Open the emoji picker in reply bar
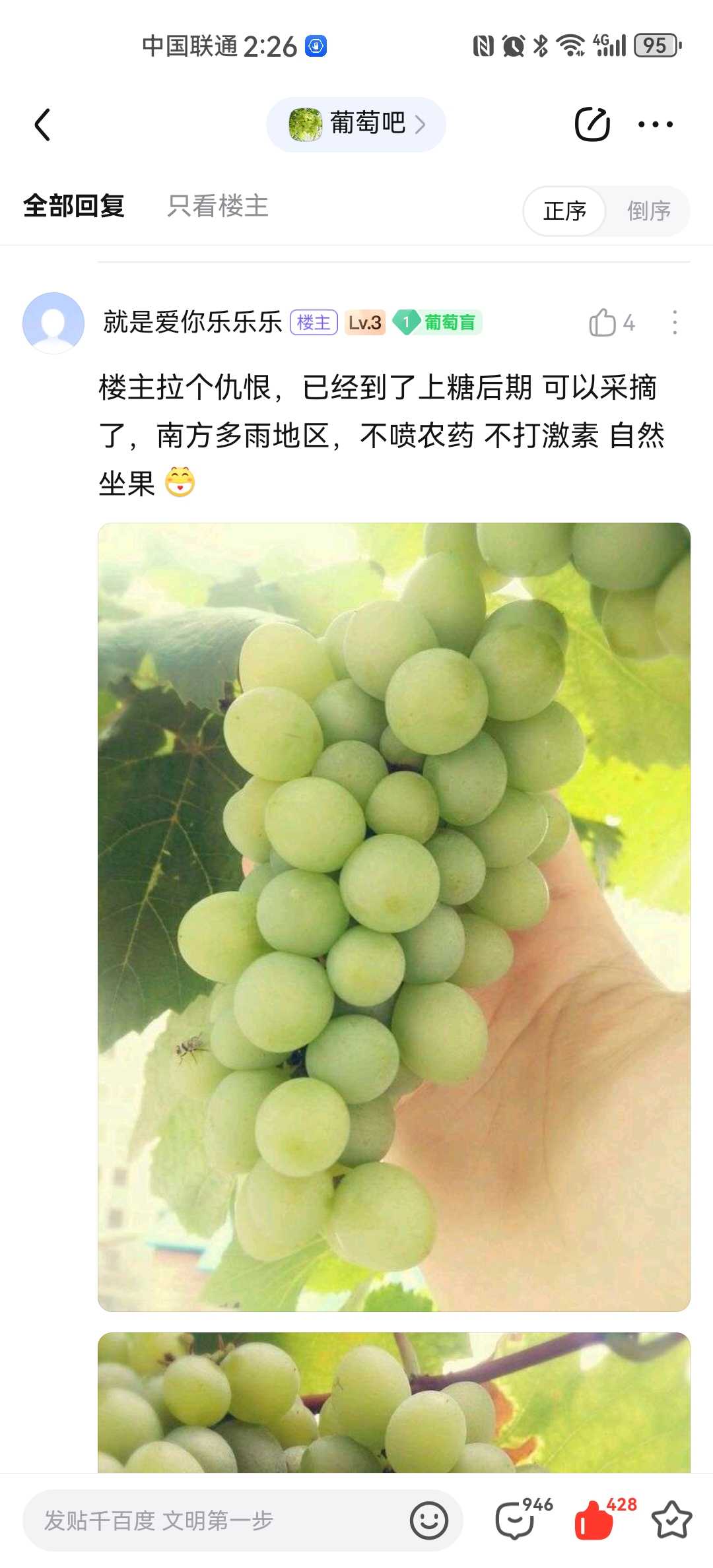This screenshot has height=1568, width=713. pyautogui.click(x=428, y=1520)
